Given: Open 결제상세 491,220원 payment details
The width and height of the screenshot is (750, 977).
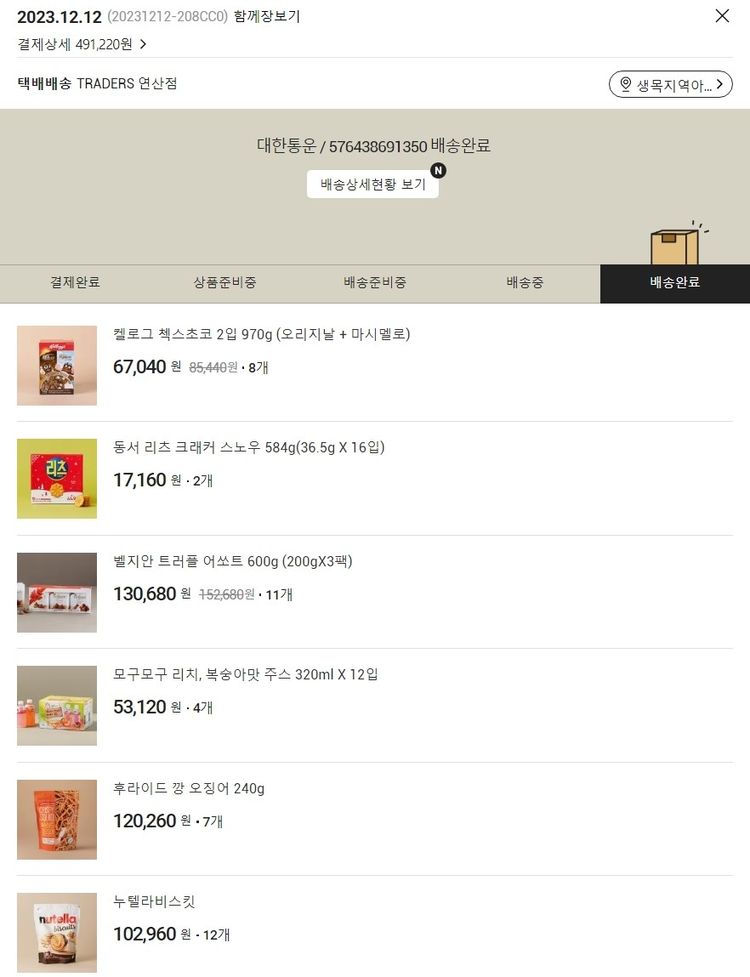Looking at the screenshot, I should click(82, 44).
